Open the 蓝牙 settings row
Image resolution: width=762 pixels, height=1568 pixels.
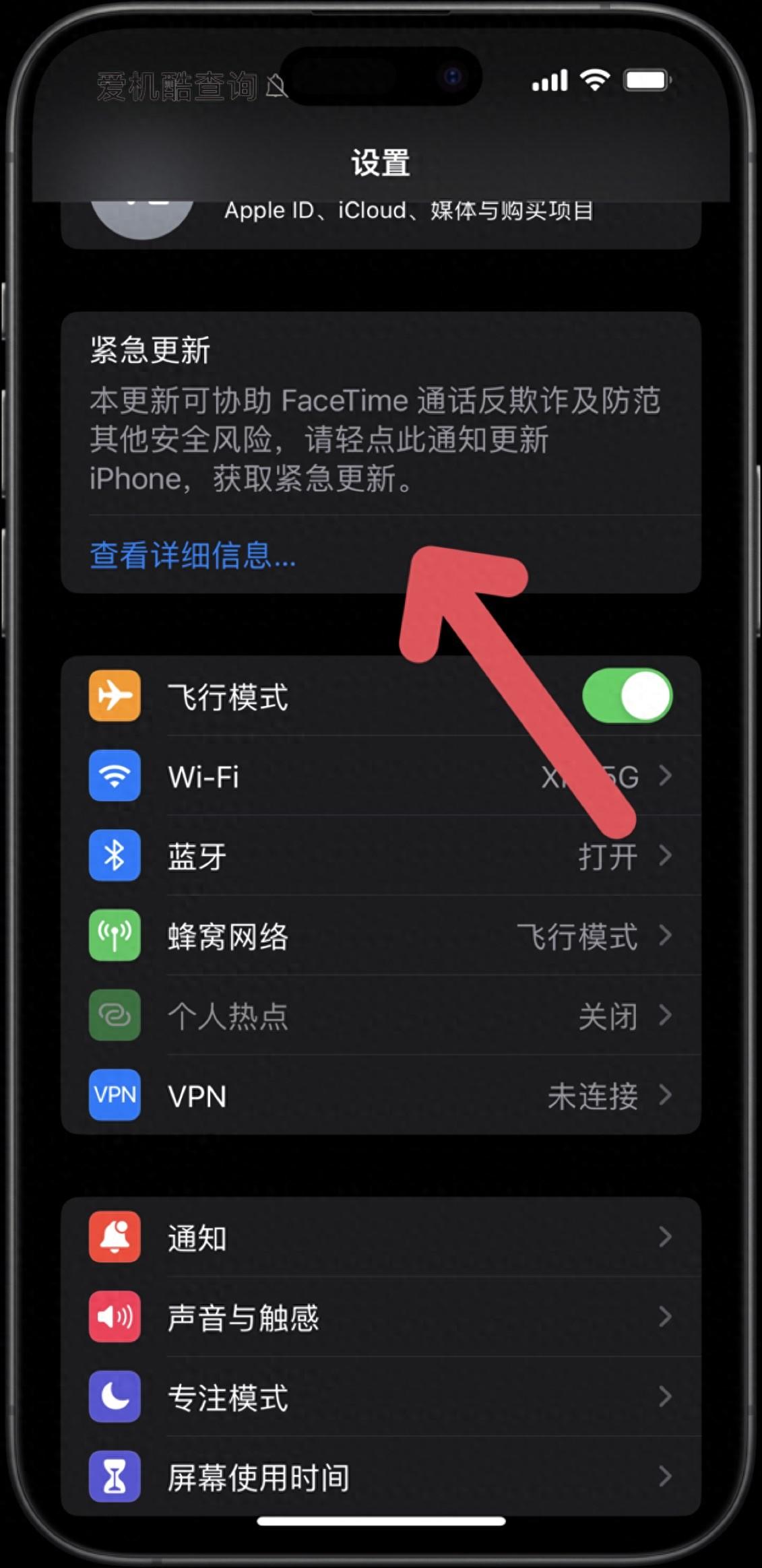(381, 856)
